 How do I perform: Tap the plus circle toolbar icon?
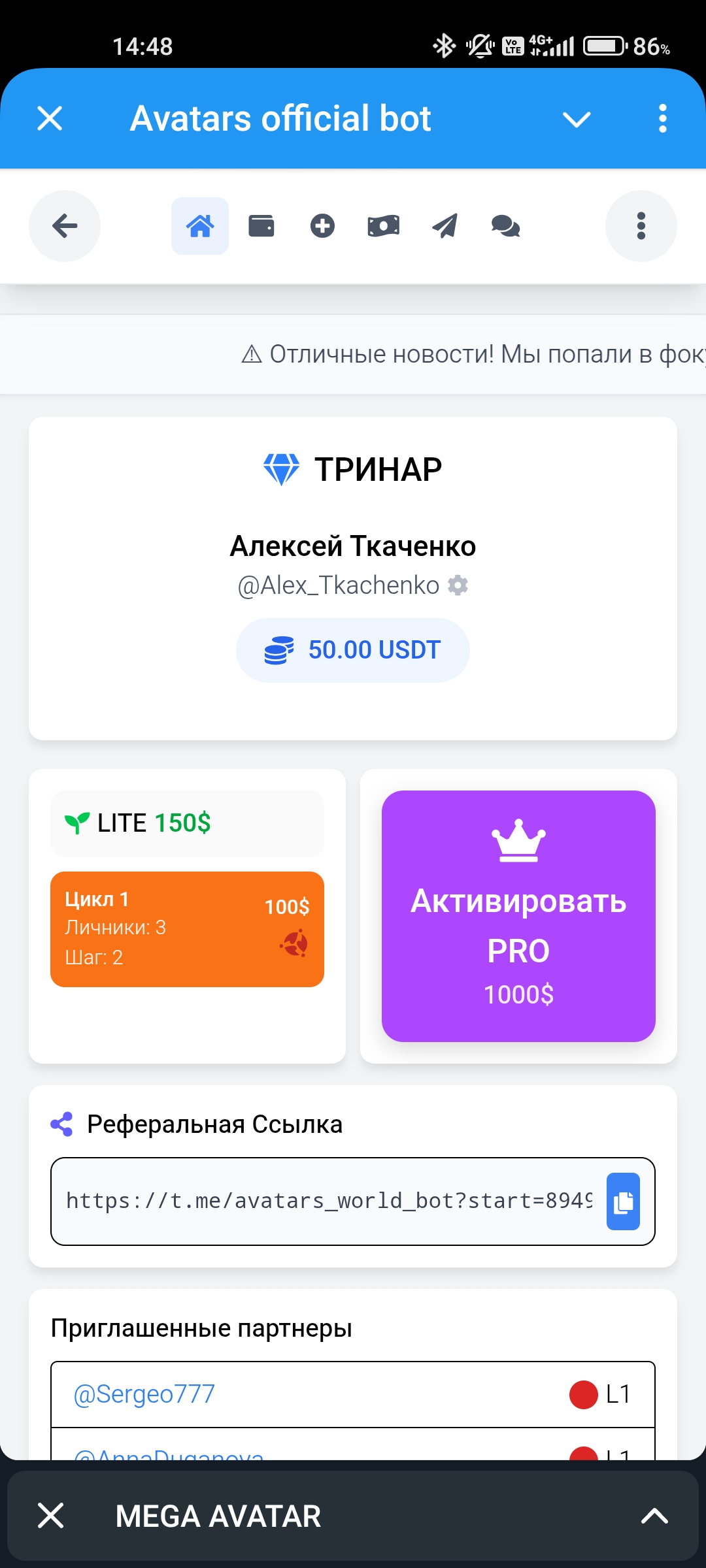322,226
